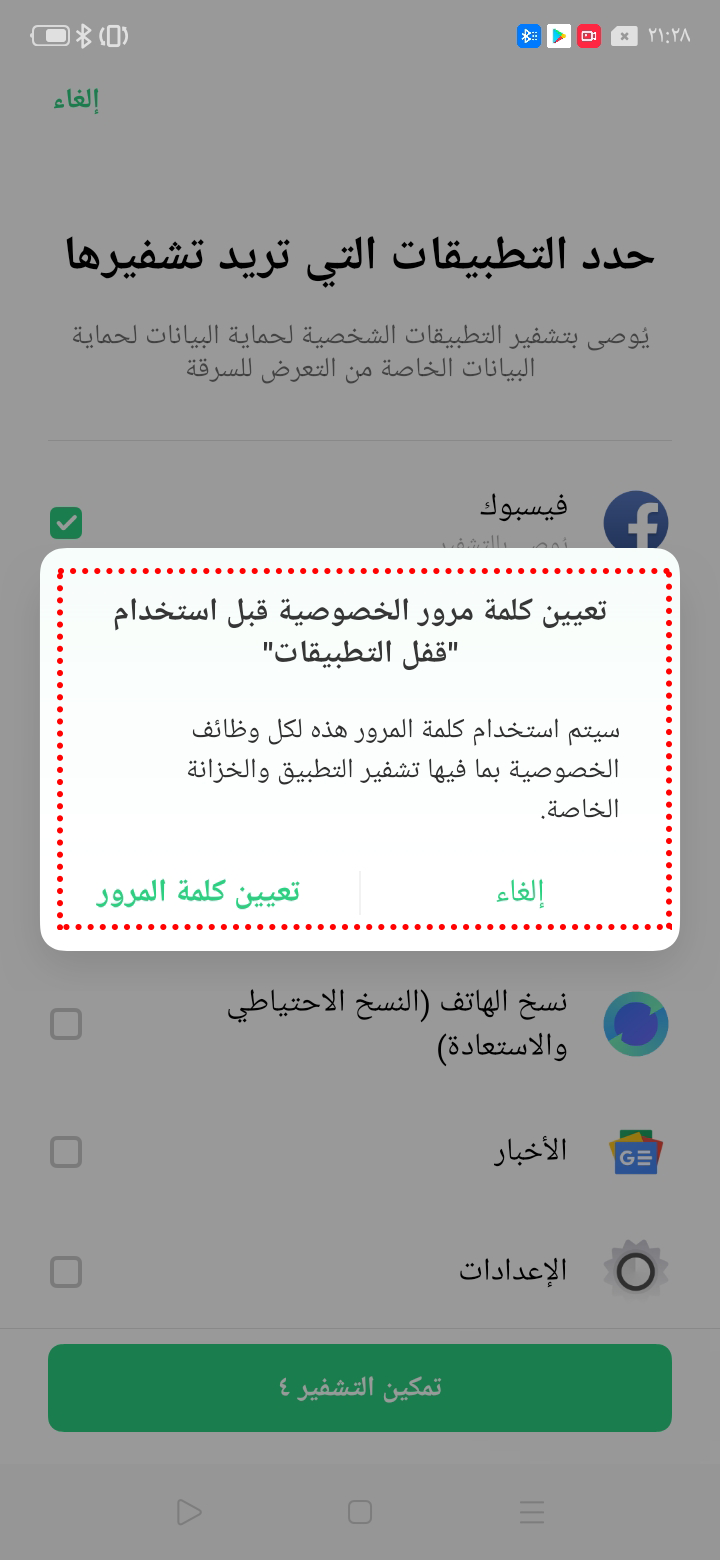
Task: Tap the Google News app icon
Action: tap(637, 1151)
